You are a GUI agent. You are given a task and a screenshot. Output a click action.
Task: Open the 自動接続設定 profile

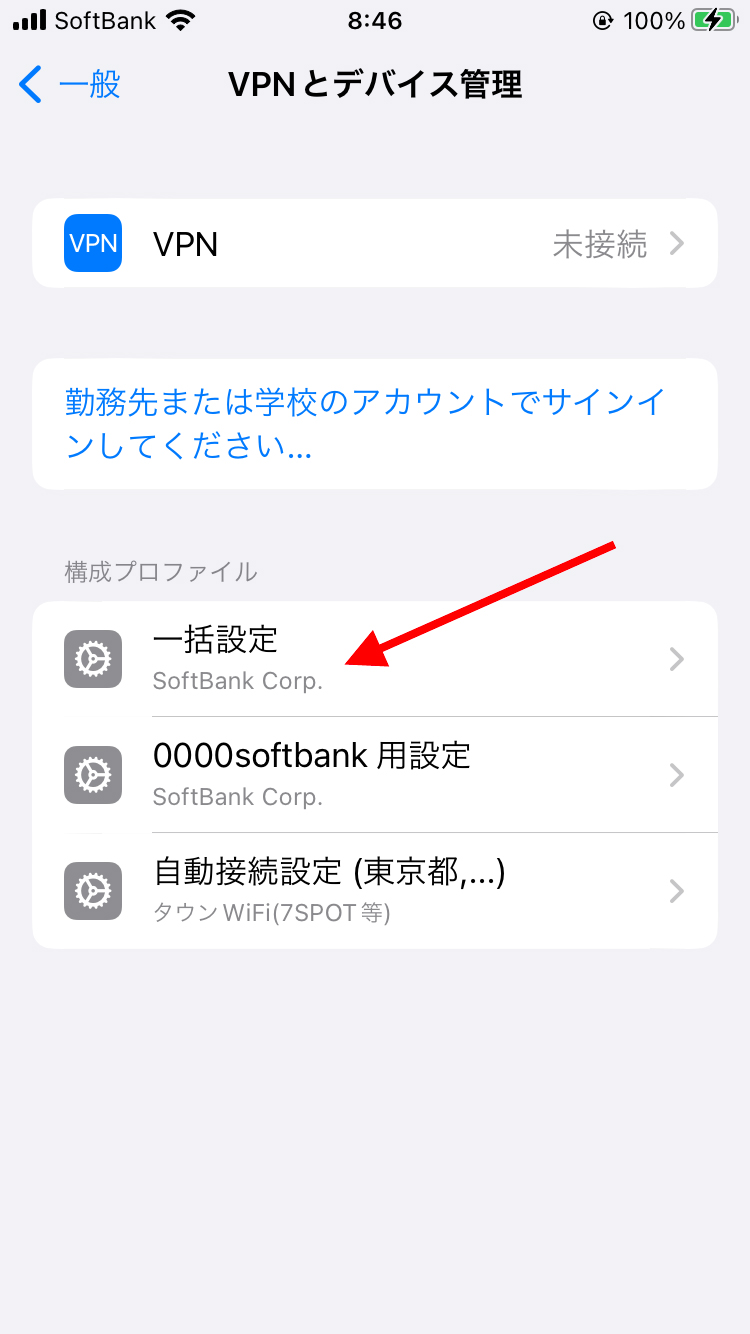tap(375, 891)
